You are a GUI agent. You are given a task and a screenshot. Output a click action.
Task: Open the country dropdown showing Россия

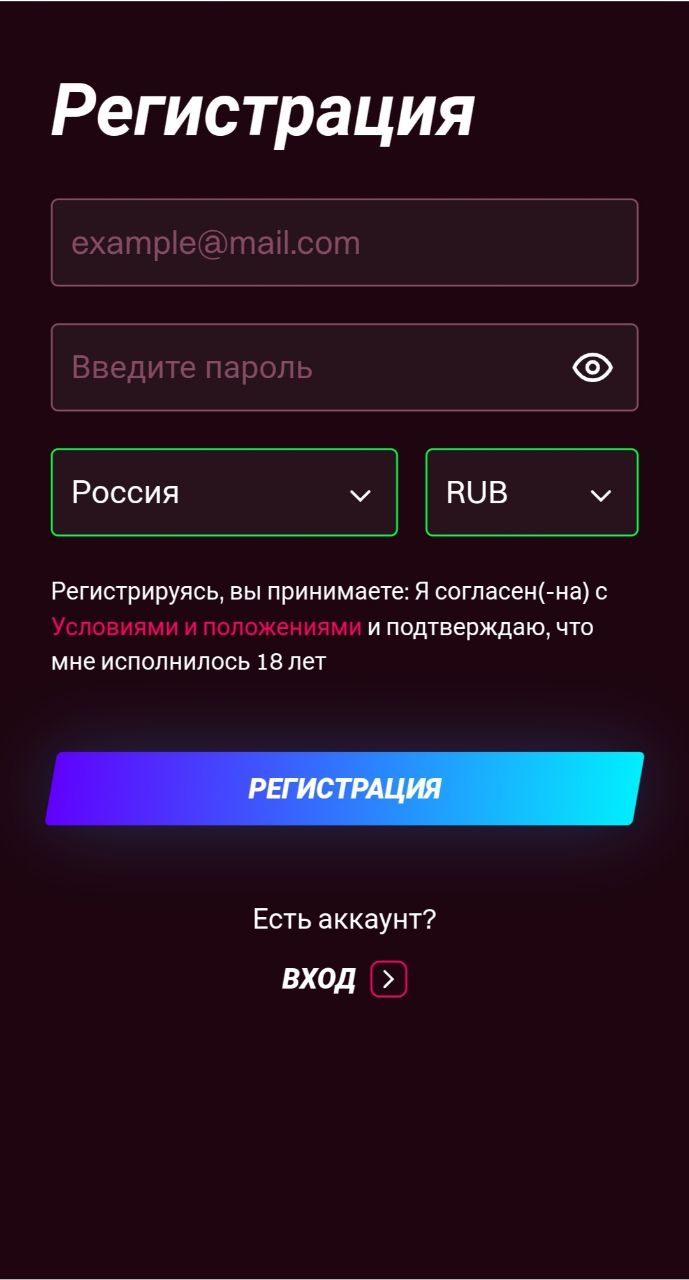point(224,493)
